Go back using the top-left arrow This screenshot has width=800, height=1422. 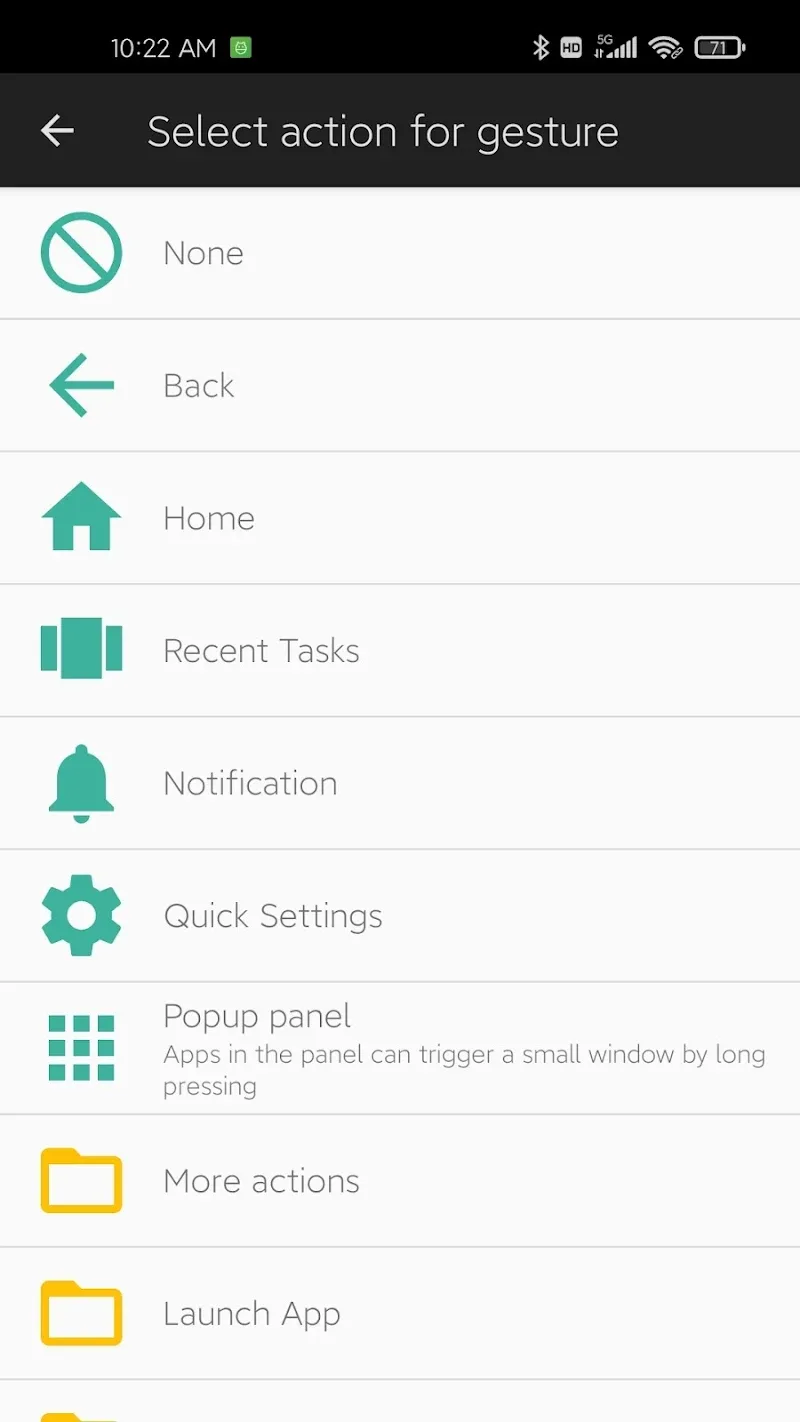57,131
